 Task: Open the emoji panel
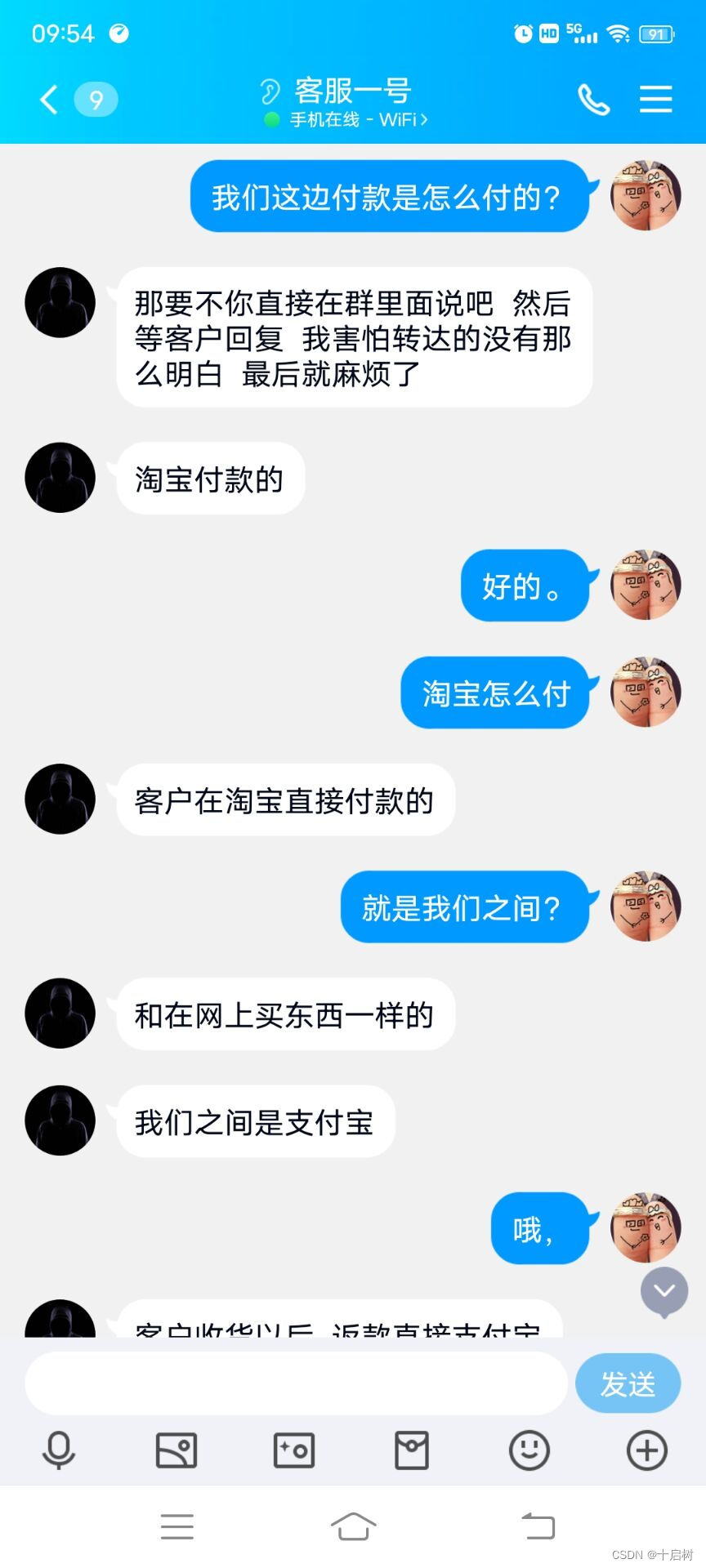pyautogui.click(x=529, y=1450)
